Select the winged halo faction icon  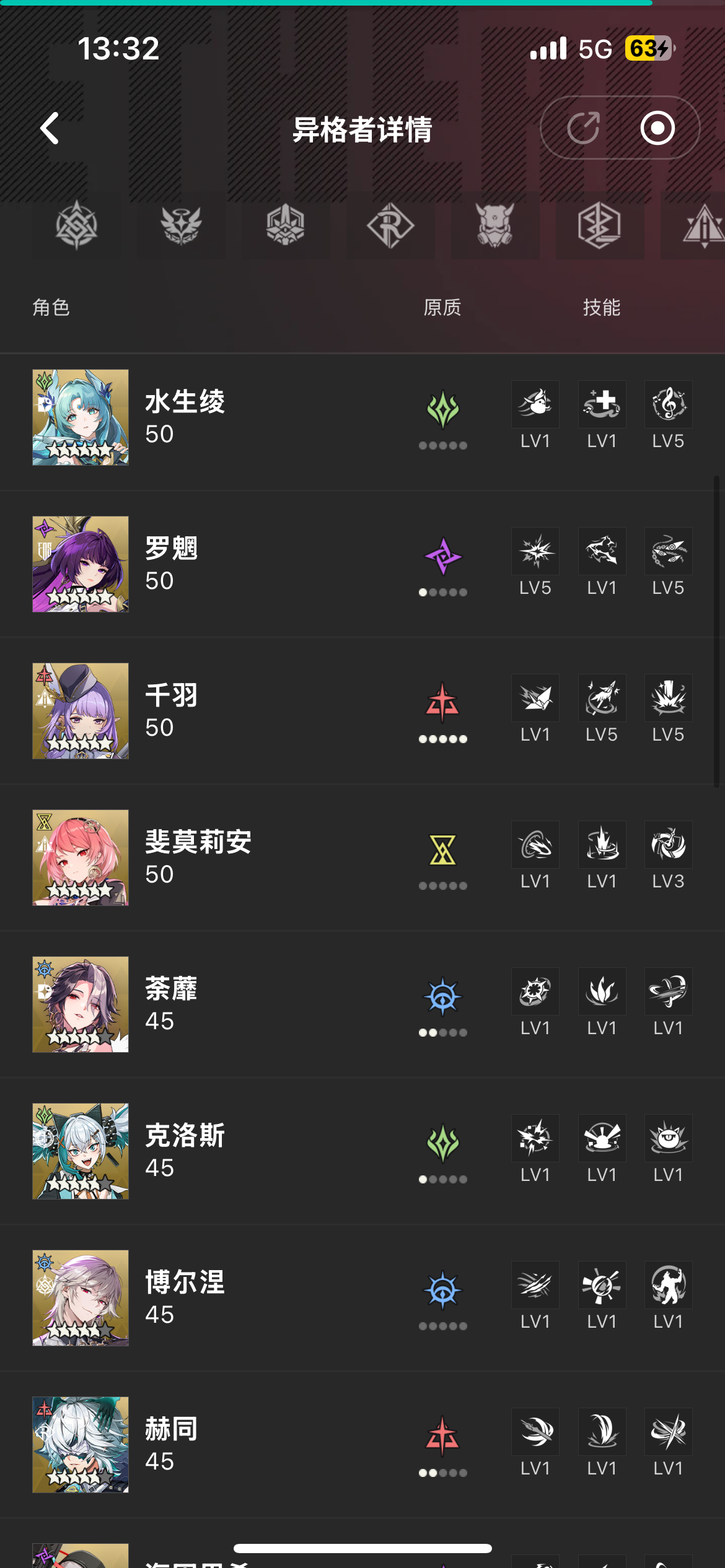(x=181, y=225)
